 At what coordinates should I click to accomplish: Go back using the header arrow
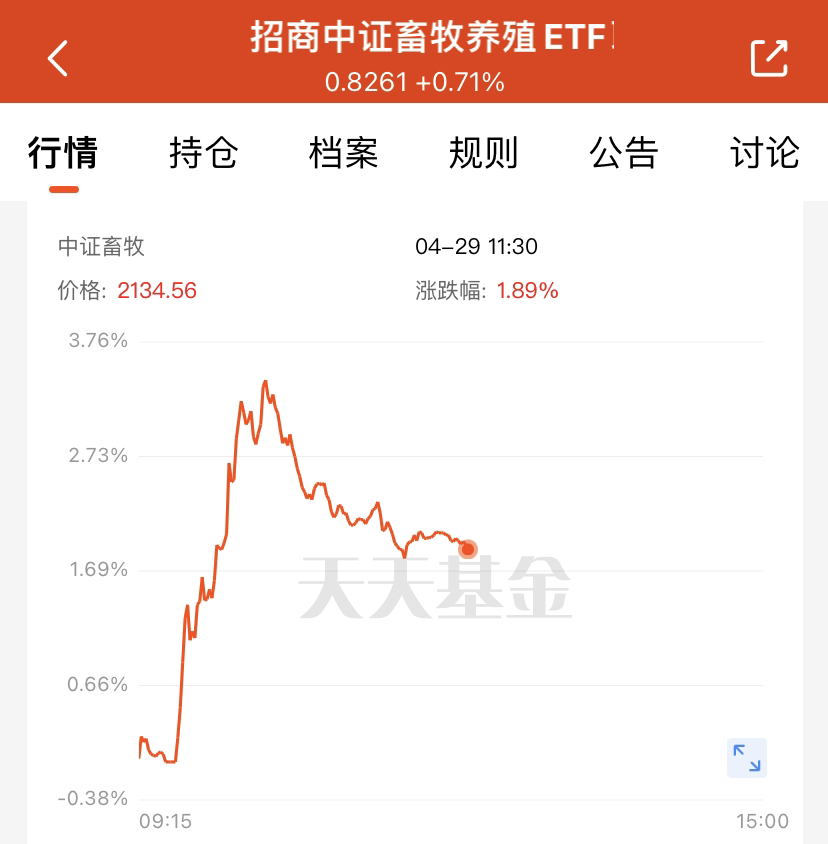(x=58, y=58)
